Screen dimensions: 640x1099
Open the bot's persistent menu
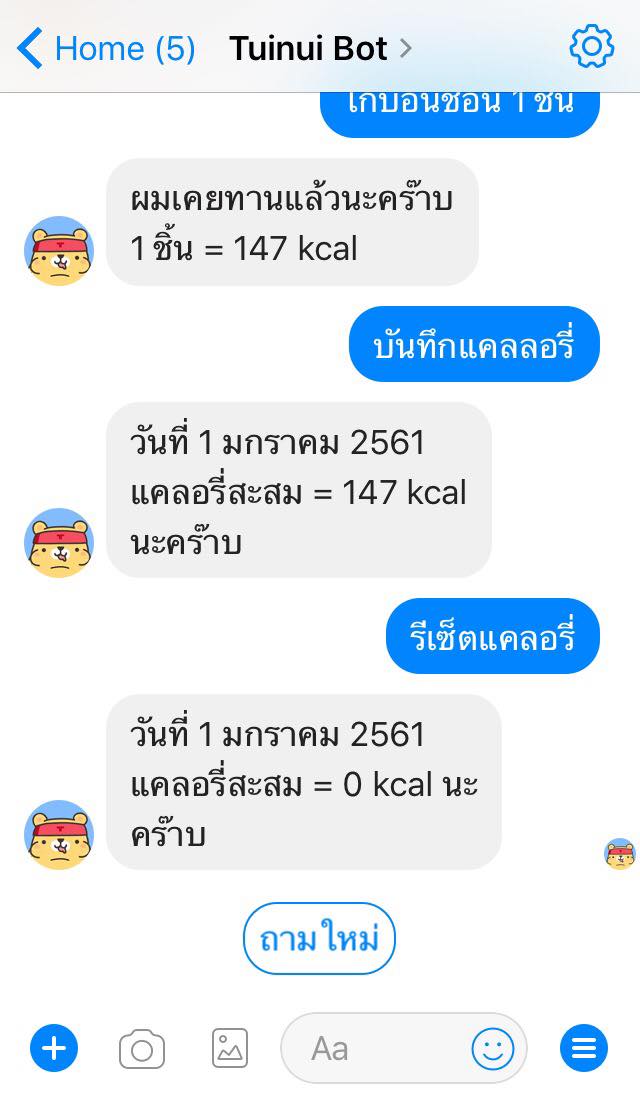(x=583, y=1048)
